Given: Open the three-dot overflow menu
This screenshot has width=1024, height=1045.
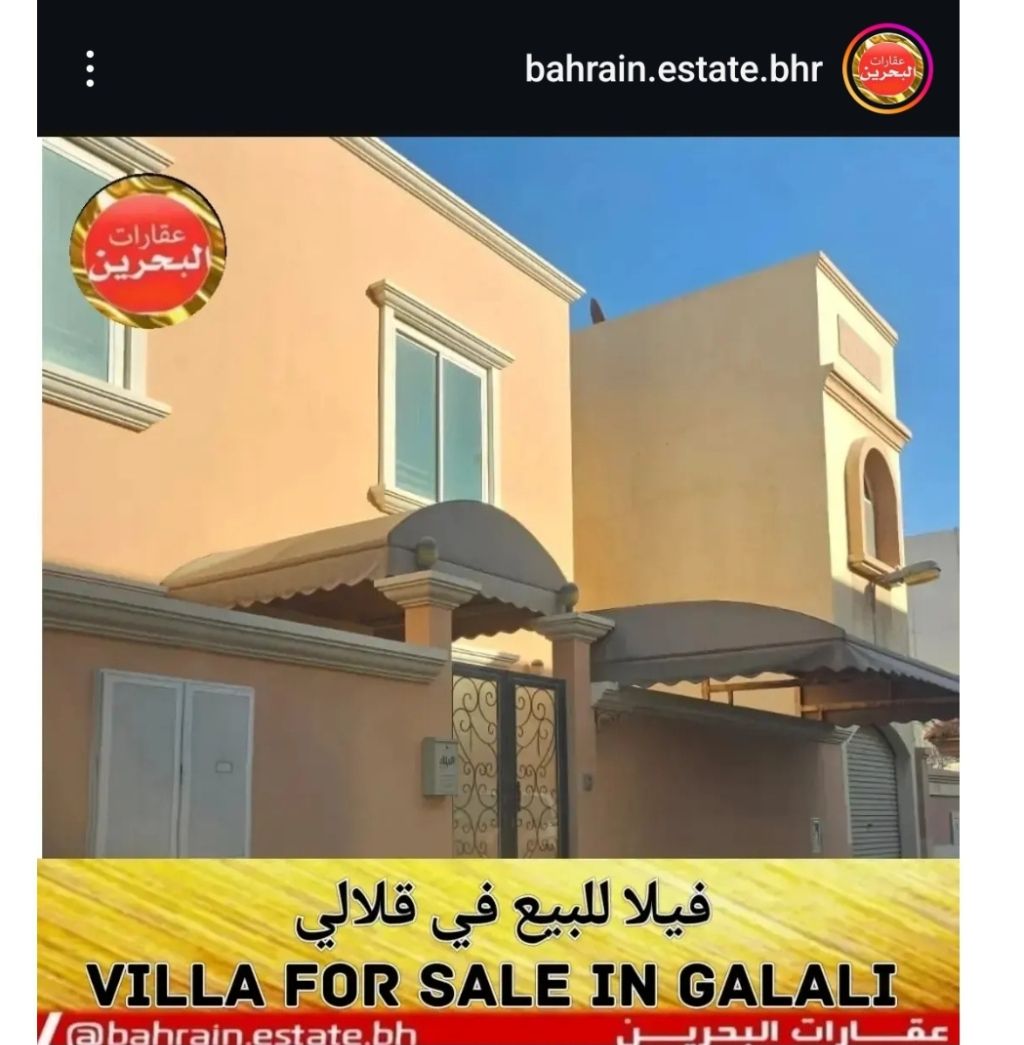Looking at the screenshot, I should tap(90, 69).
